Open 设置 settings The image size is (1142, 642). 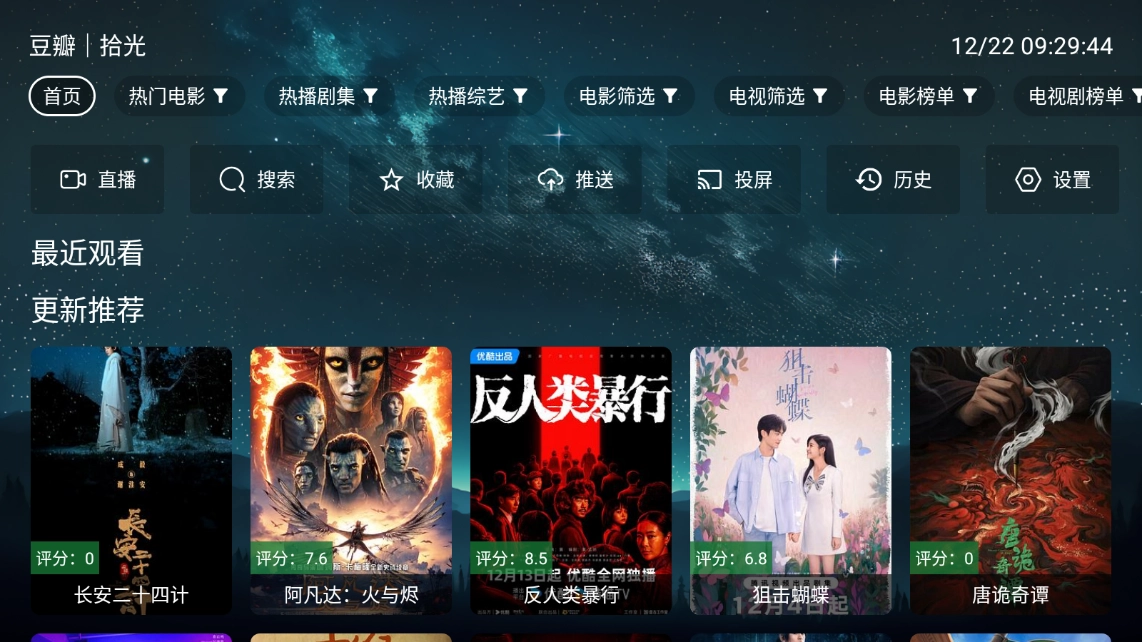coord(1051,179)
